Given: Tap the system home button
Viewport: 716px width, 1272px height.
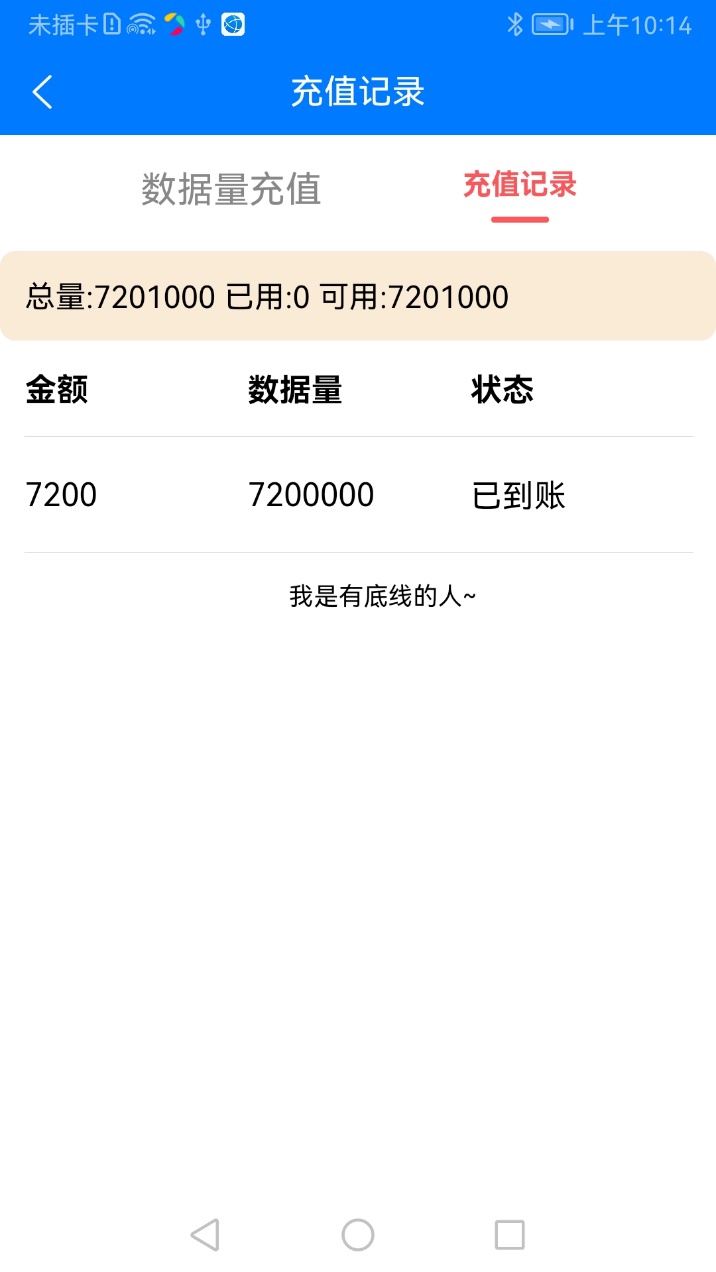Looking at the screenshot, I should [x=358, y=1235].
